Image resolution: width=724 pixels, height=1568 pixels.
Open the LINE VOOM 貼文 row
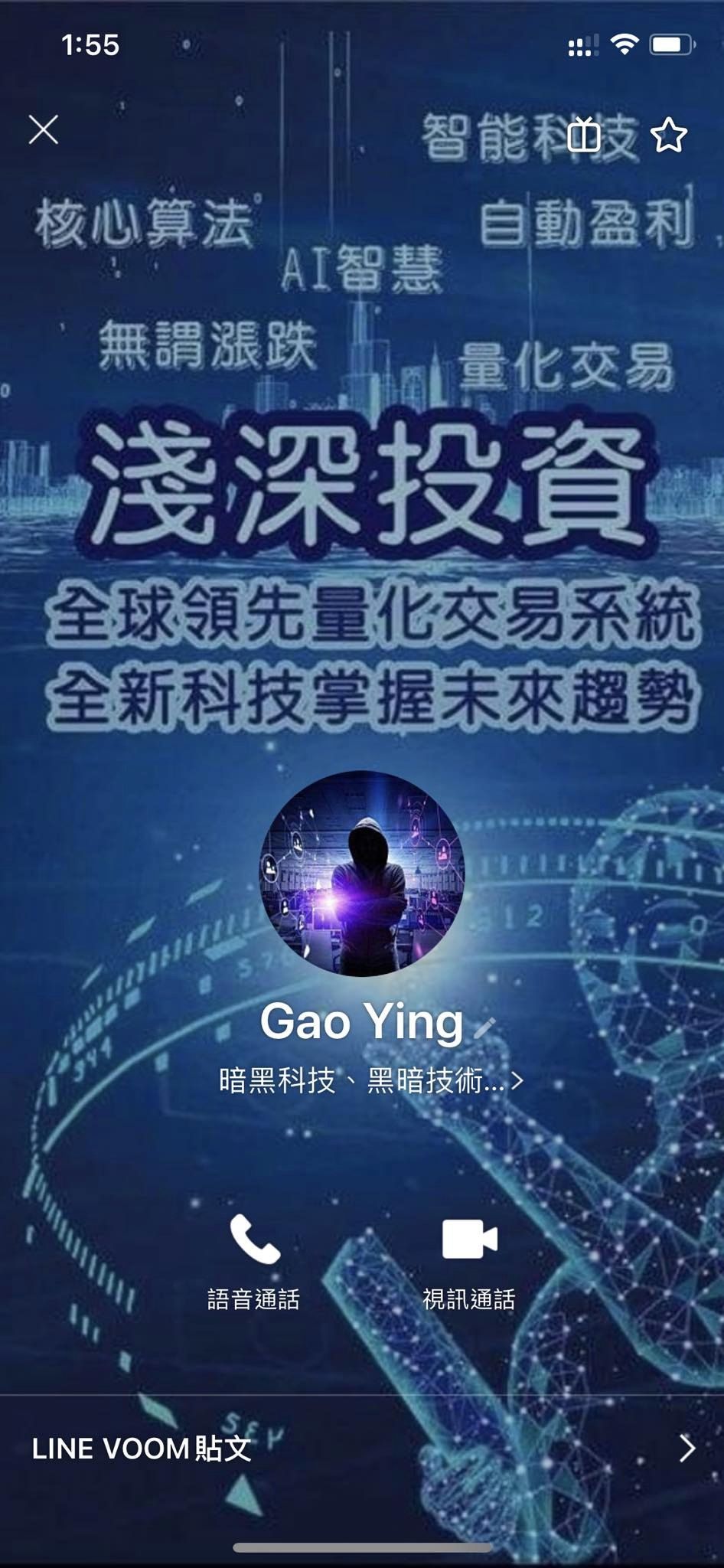click(362, 1449)
